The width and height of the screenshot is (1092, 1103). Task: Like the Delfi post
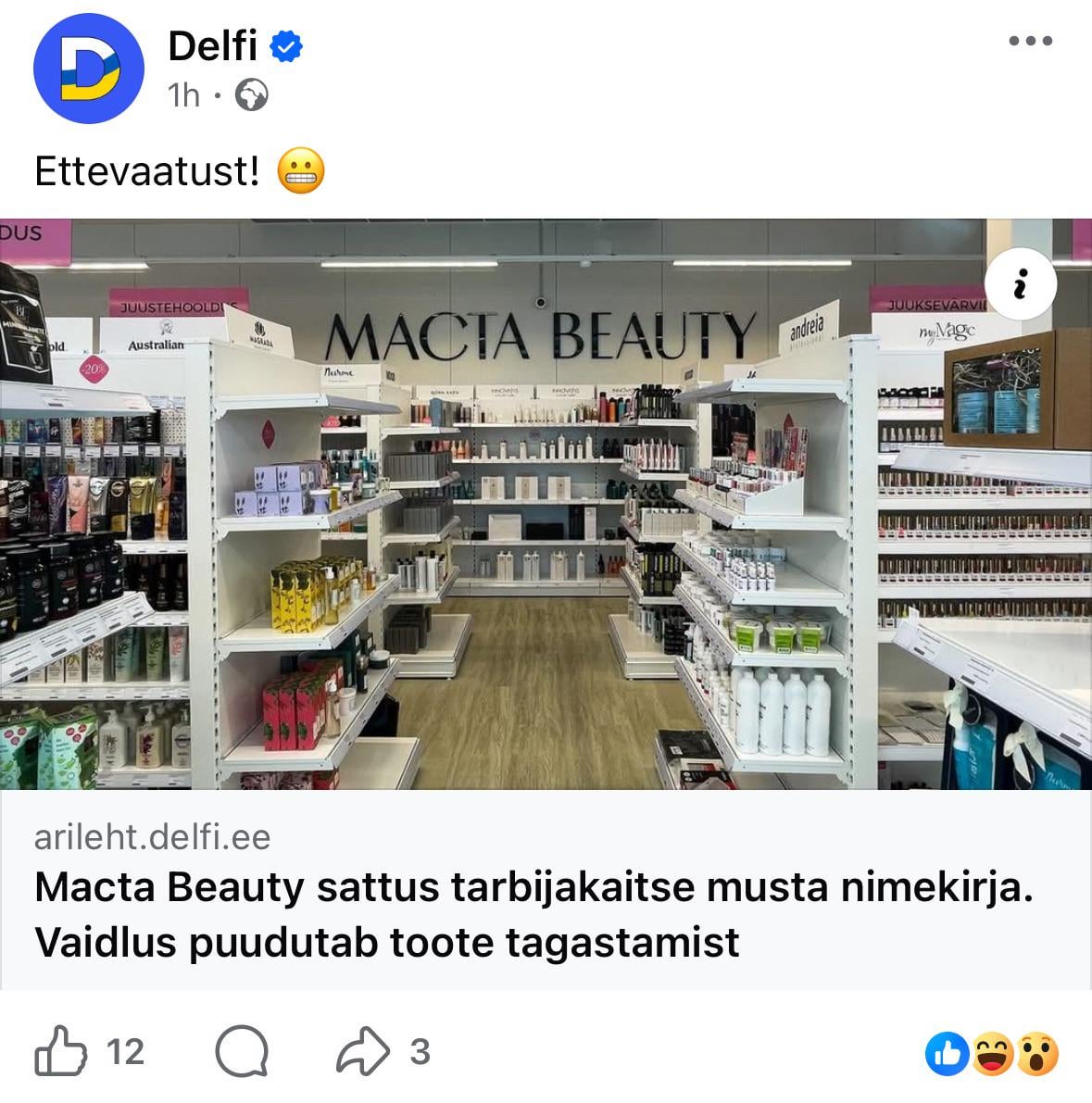pos(61,1052)
